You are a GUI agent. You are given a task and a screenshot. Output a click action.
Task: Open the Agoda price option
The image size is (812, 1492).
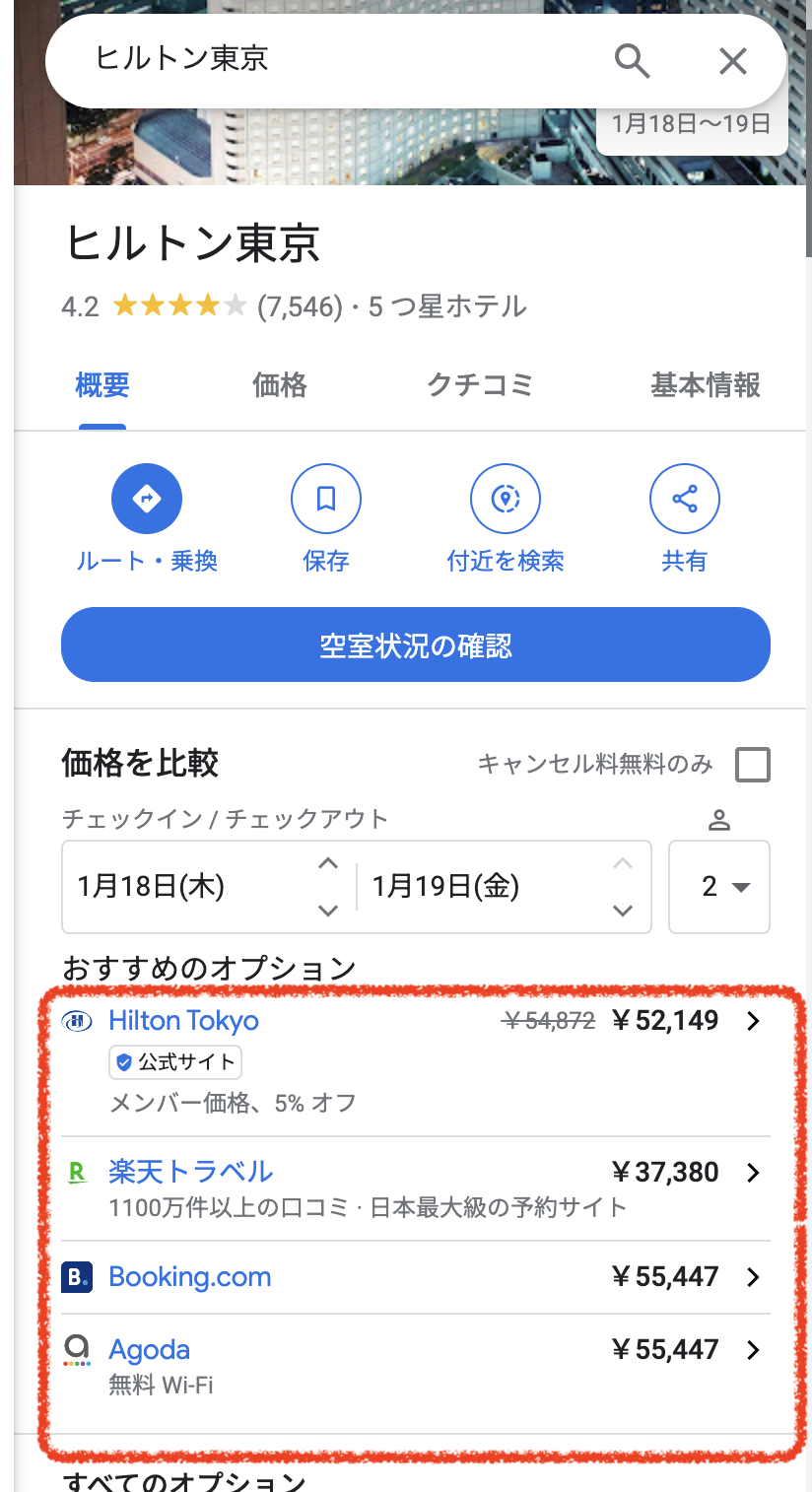[x=414, y=1364]
